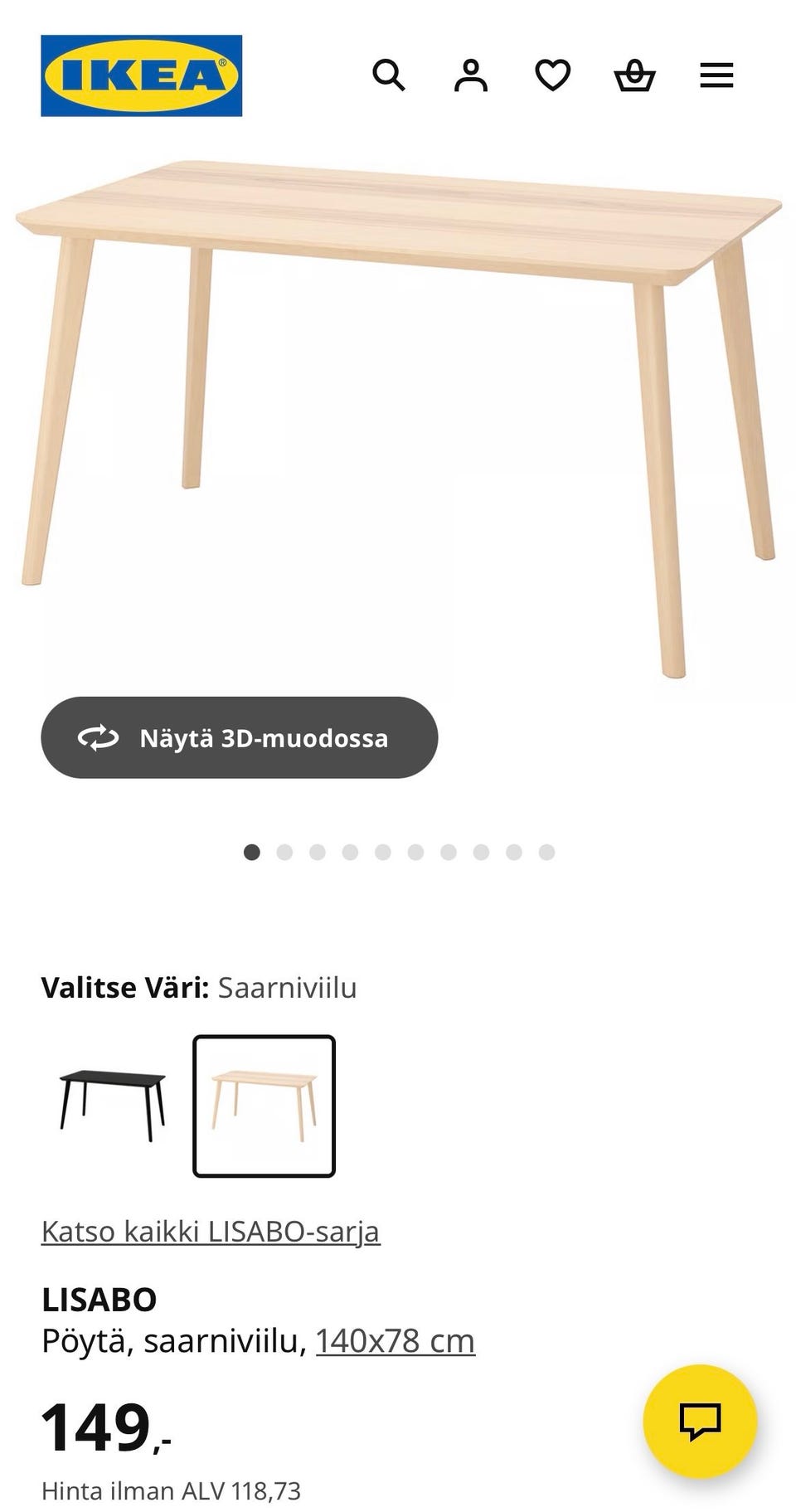This screenshot has width=796, height=1512.
Task: Click the Valitse Väri label
Action: click(123, 988)
